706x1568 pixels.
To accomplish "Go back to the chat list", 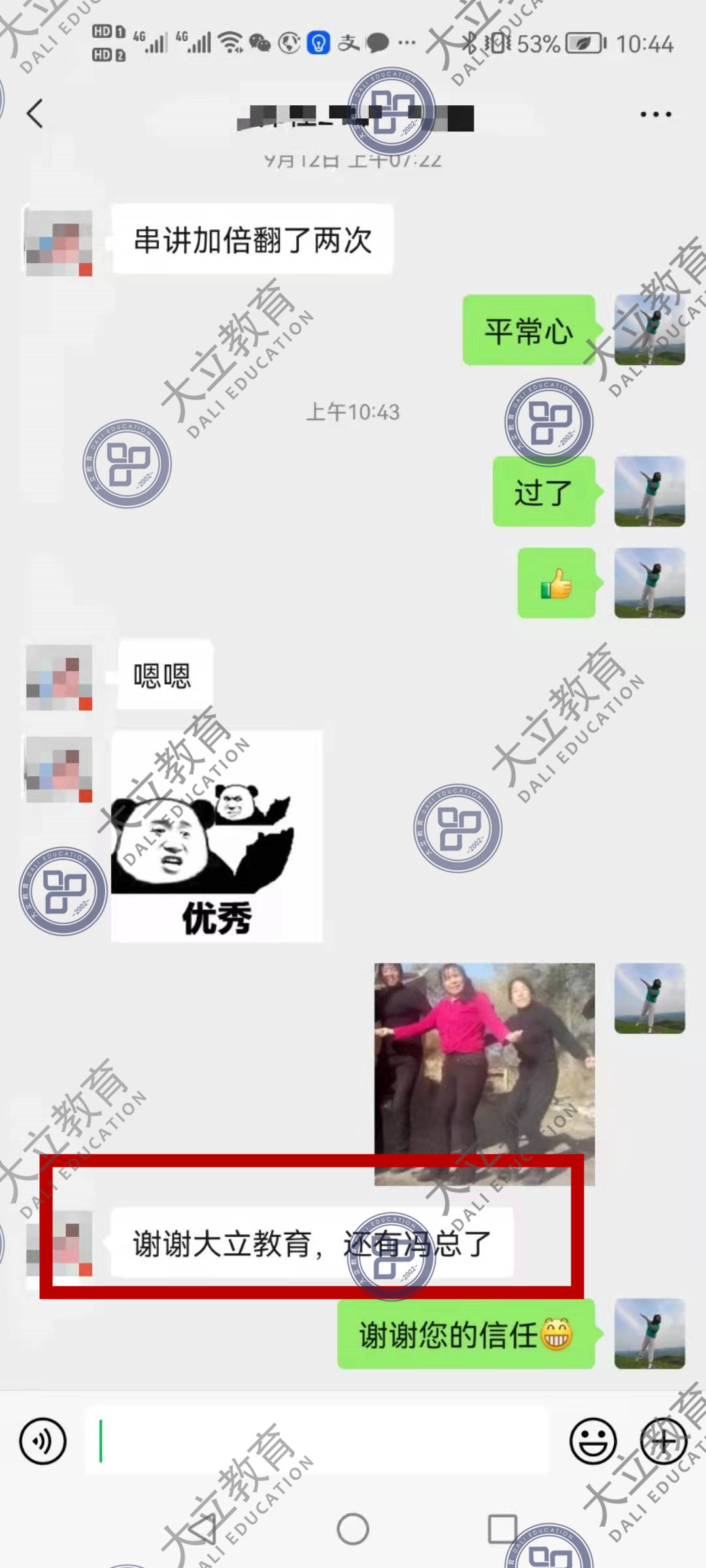I will pos(35,114).
